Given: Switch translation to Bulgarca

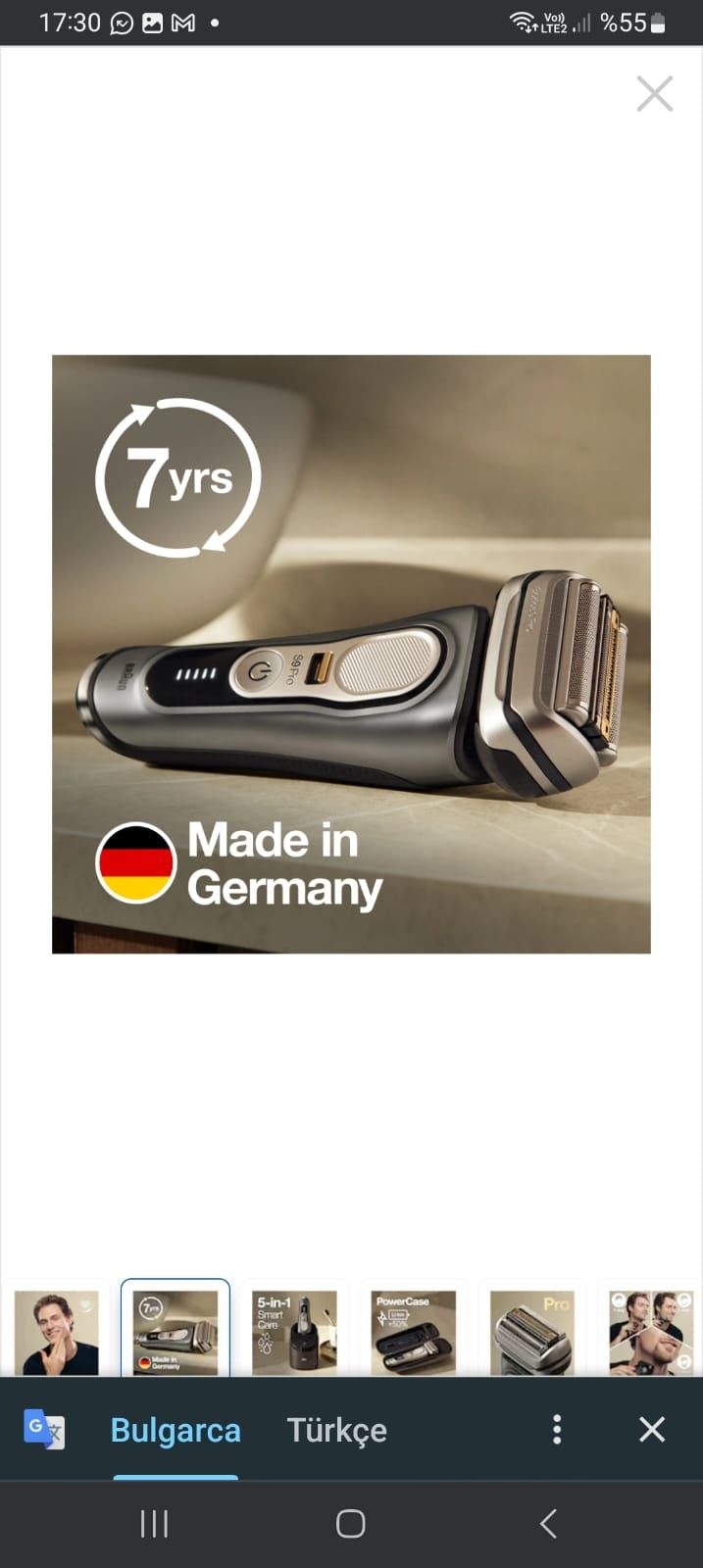Looking at the screenshot, I should 176,1430.
